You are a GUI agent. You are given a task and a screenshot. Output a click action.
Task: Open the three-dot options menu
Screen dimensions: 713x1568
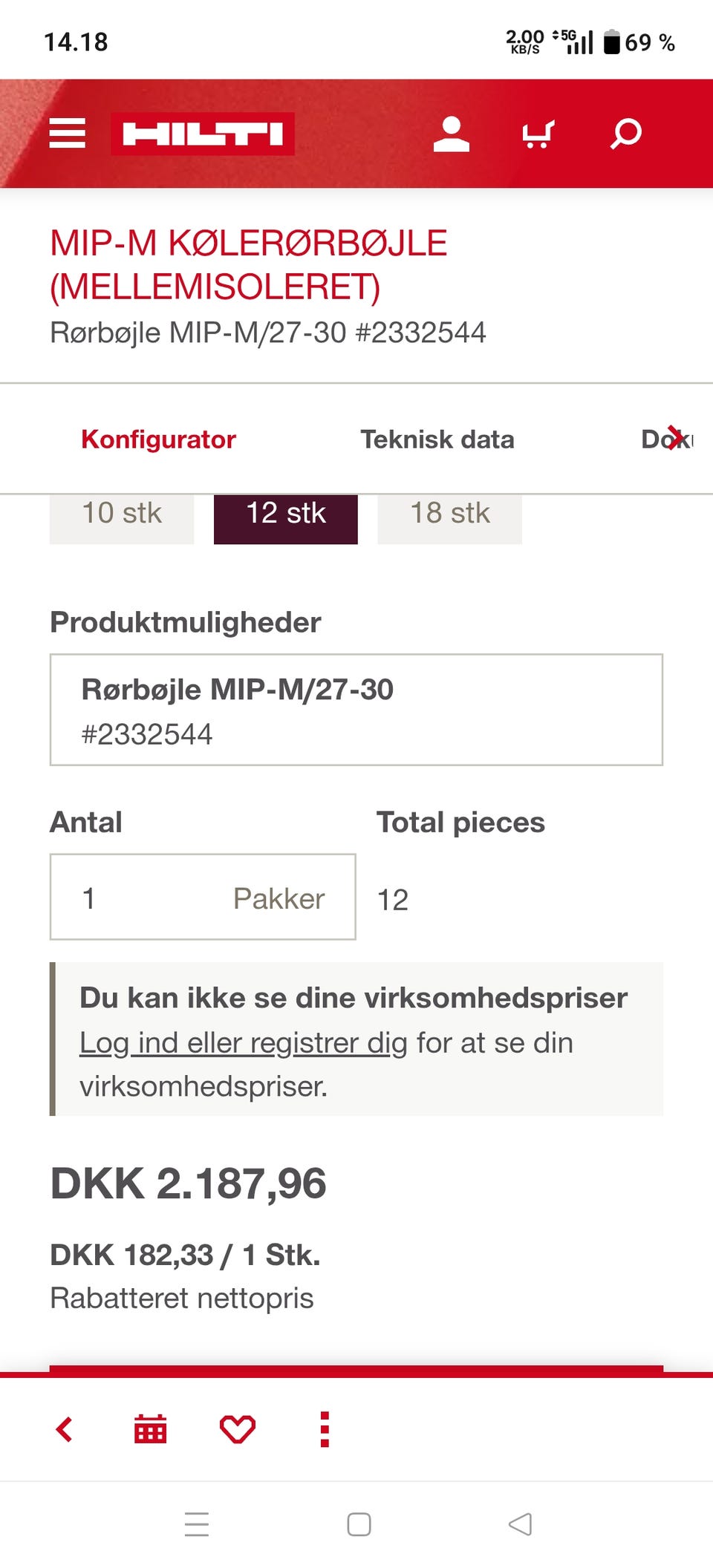tap(323, 1428)
